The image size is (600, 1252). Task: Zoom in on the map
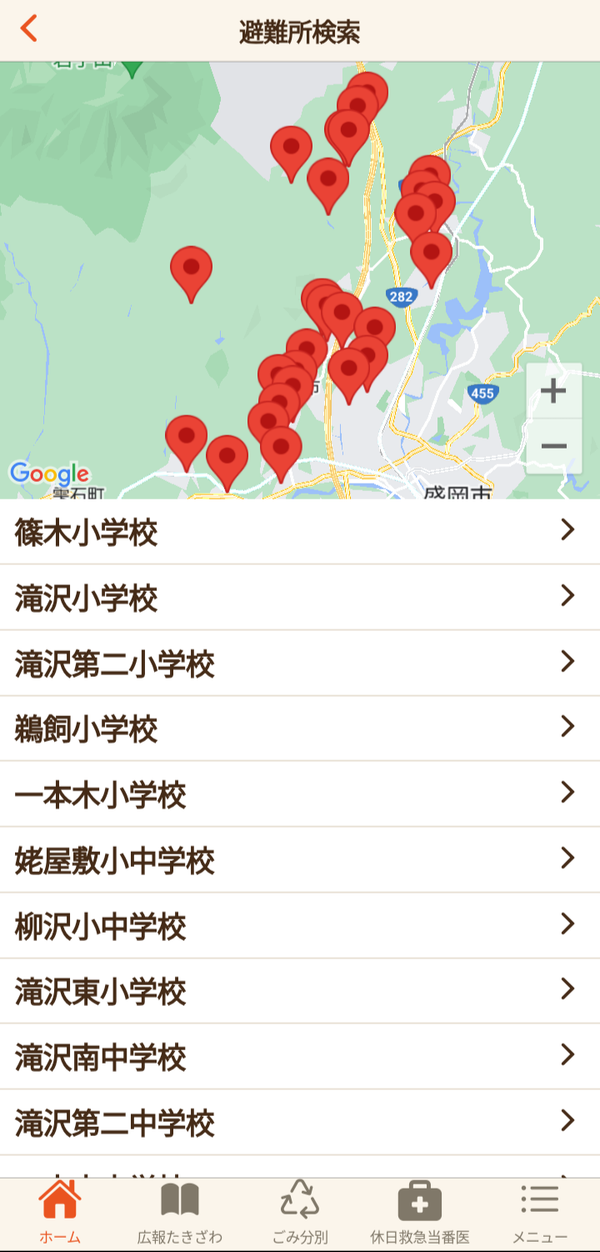pyautogui.click(x=554, y=391)
